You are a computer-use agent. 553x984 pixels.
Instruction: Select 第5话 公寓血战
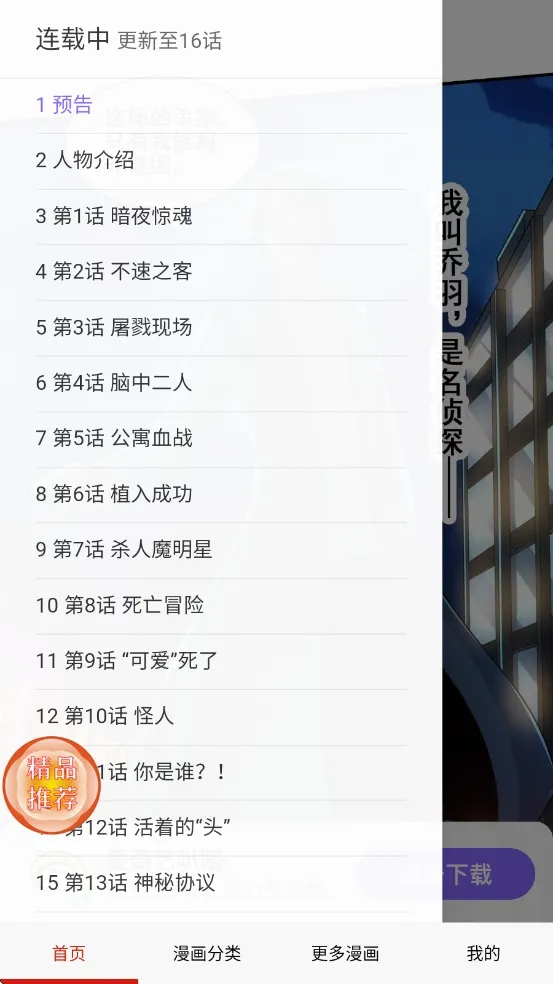click(x=221, y=439)
